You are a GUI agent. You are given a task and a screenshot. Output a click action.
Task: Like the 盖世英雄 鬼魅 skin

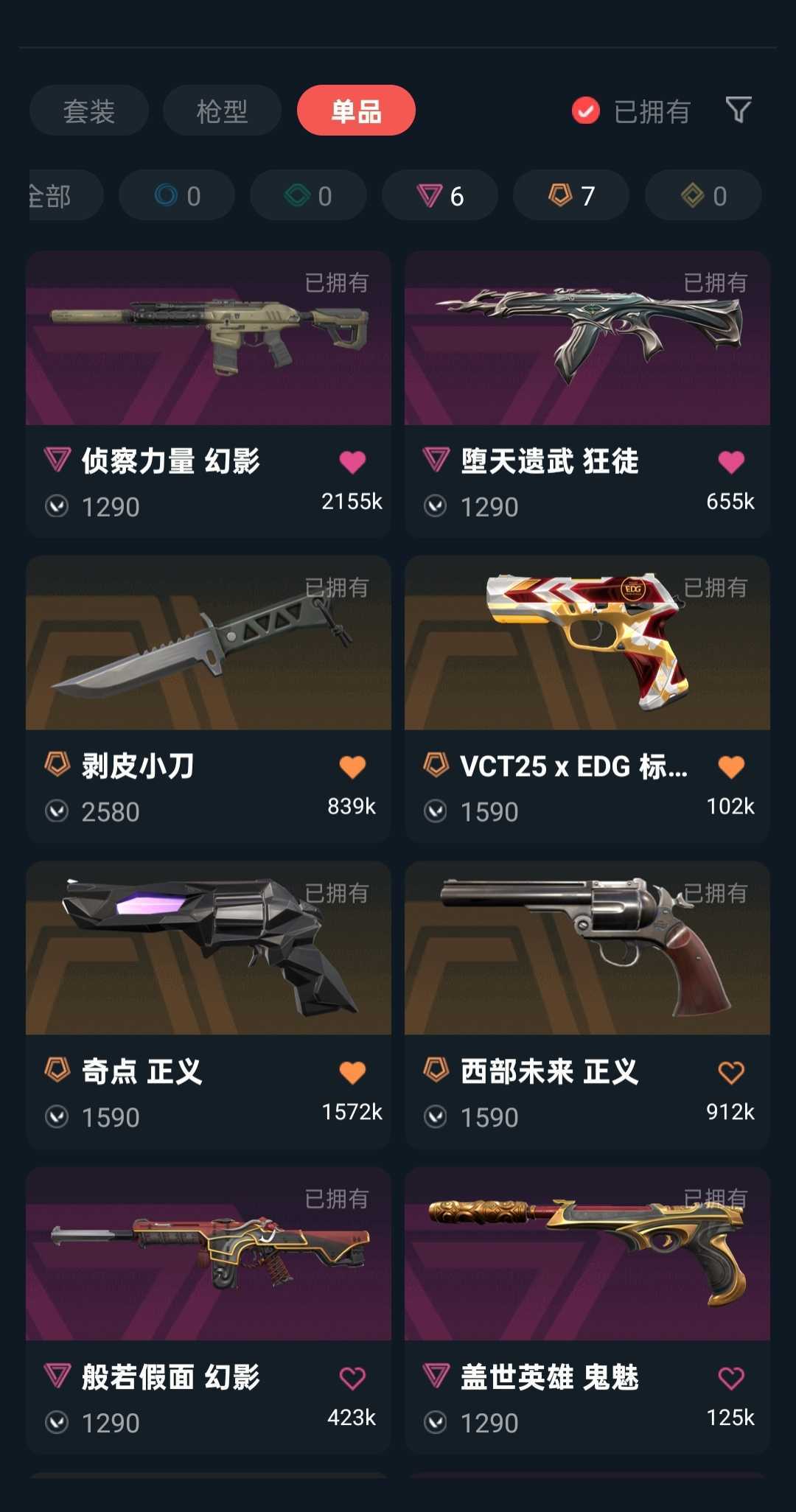click(731, 1378)
